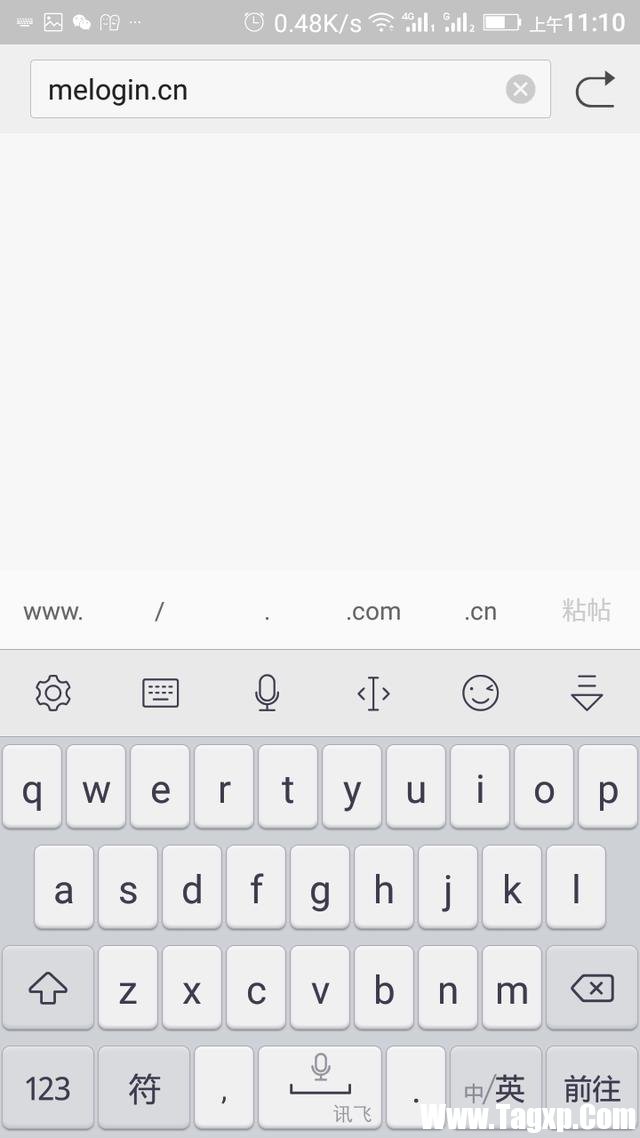This screenshot has width=640, height=1138.
Task: Open keyboard settings gear
Action: 53,692
